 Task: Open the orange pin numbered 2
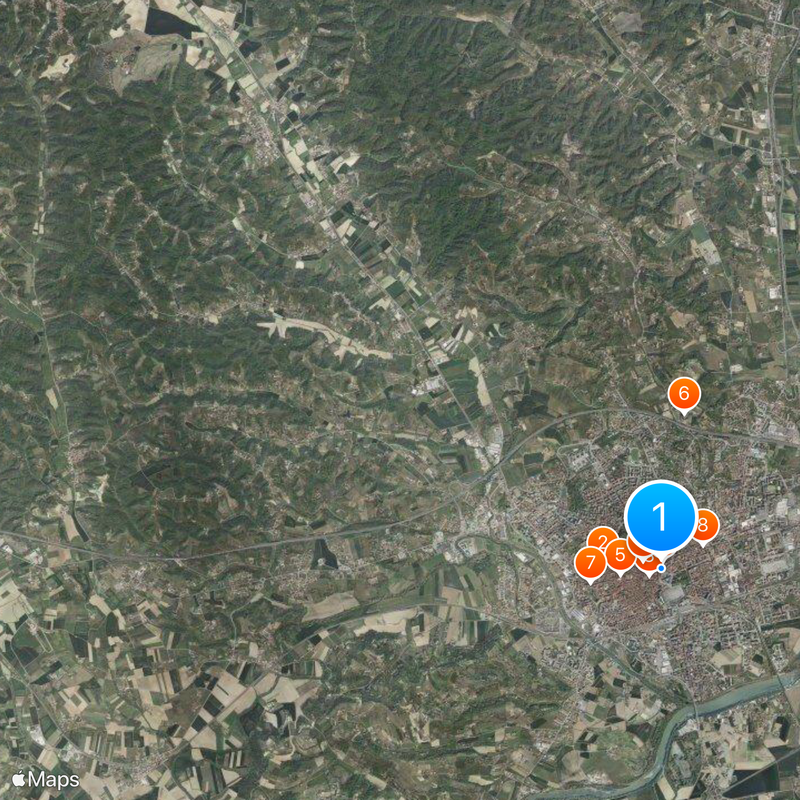point(600,540)
